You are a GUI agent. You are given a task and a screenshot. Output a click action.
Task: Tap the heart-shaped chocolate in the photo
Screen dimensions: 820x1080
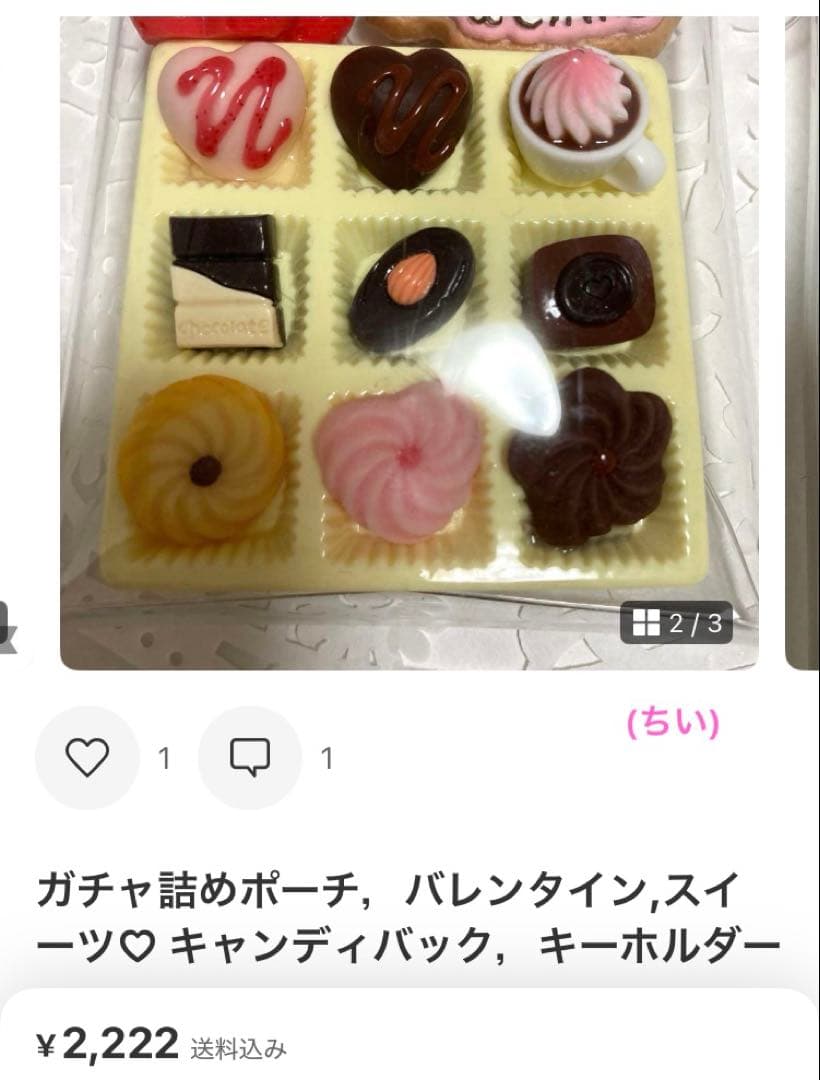point(405,115)
